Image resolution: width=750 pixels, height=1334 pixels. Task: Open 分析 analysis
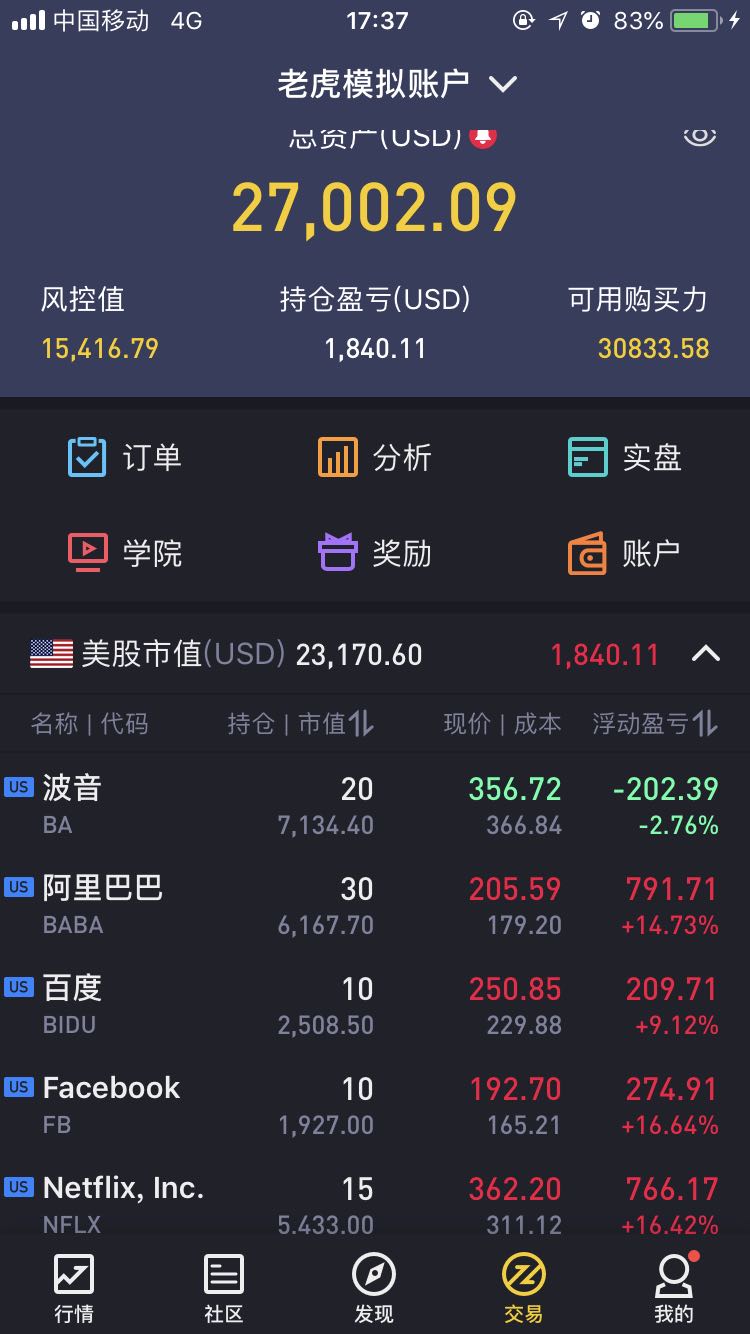pyautogui.click(x=374, y=458)
